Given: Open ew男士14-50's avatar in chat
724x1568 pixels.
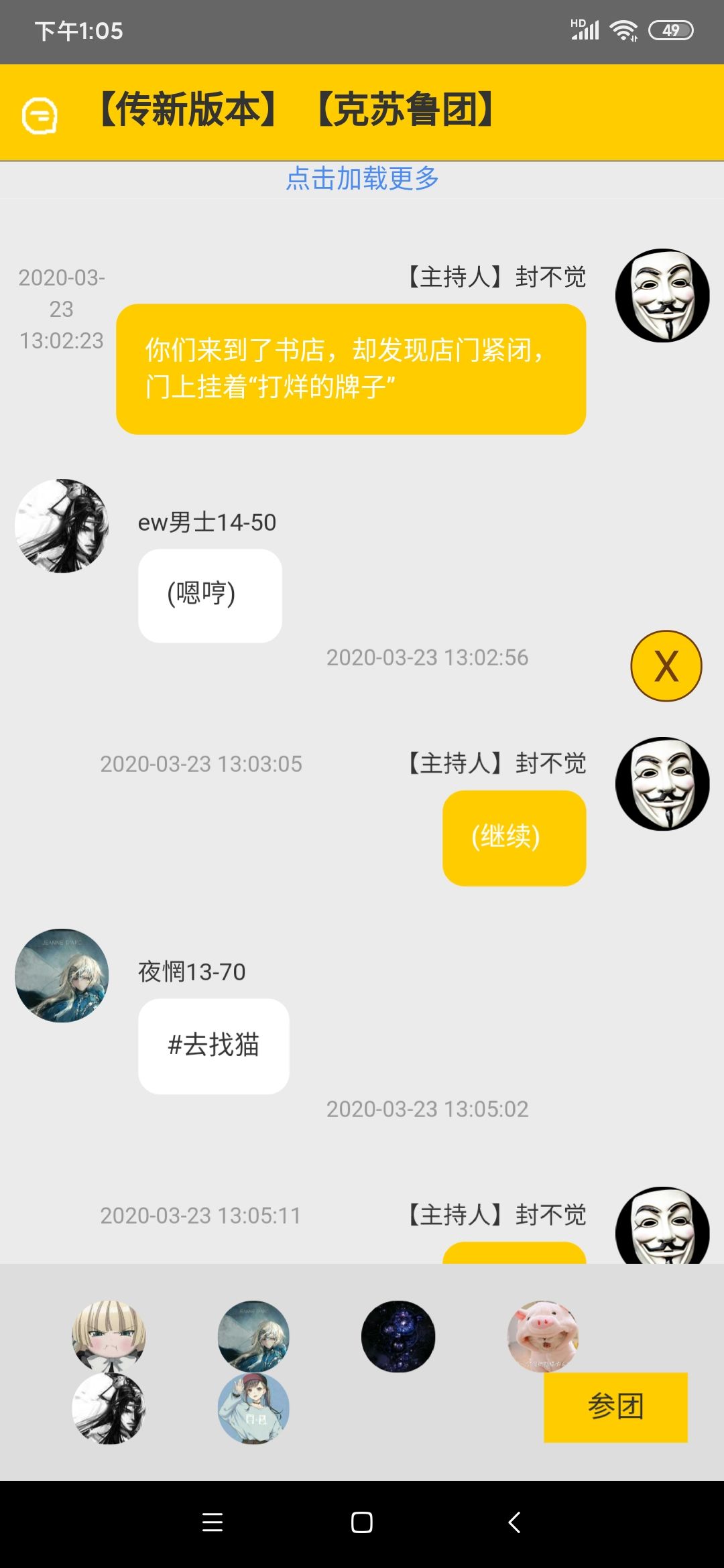Looking at the screenshot, I should 62,526.
